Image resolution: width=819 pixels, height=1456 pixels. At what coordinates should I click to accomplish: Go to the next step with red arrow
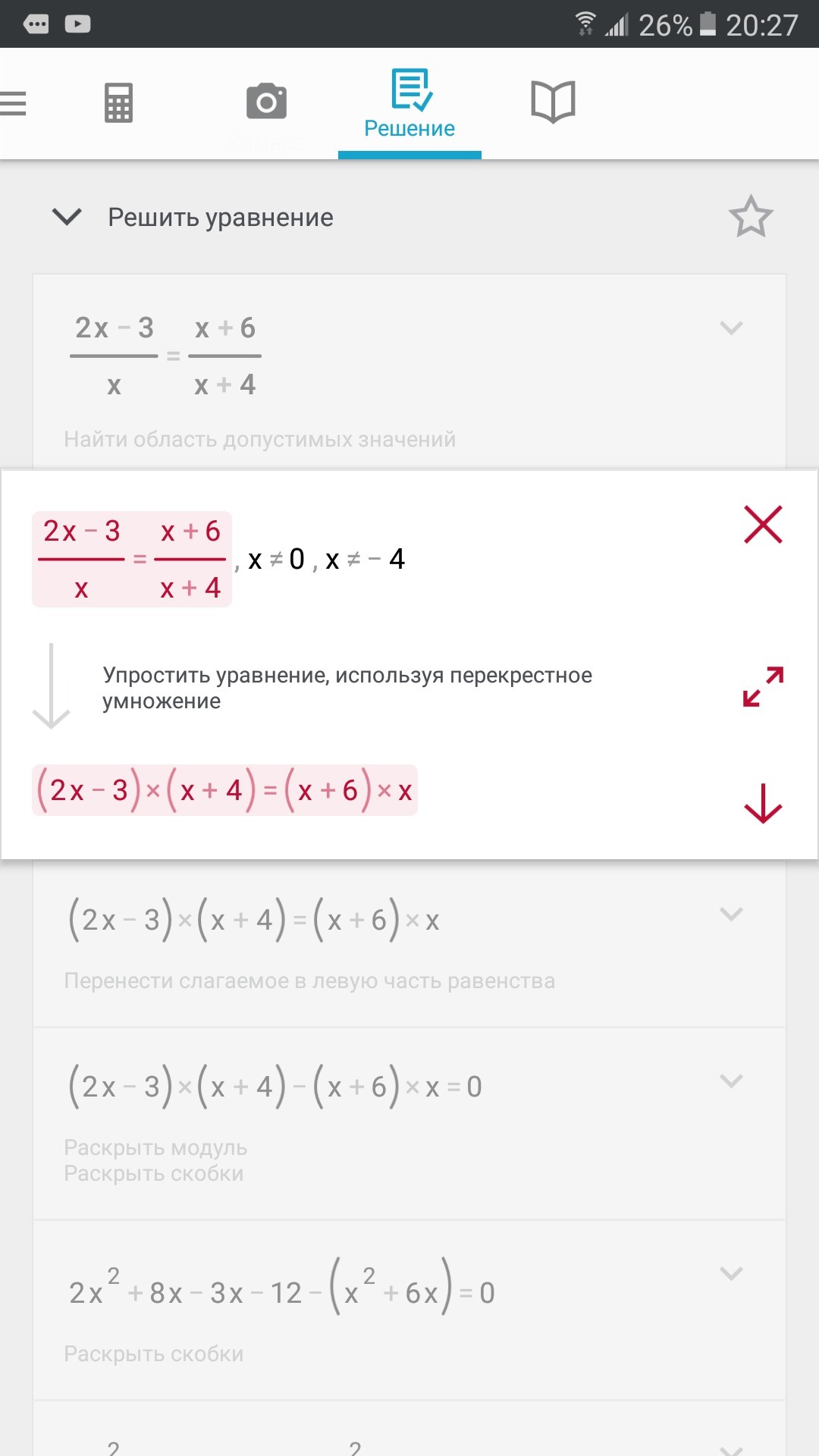click(763, 803)
